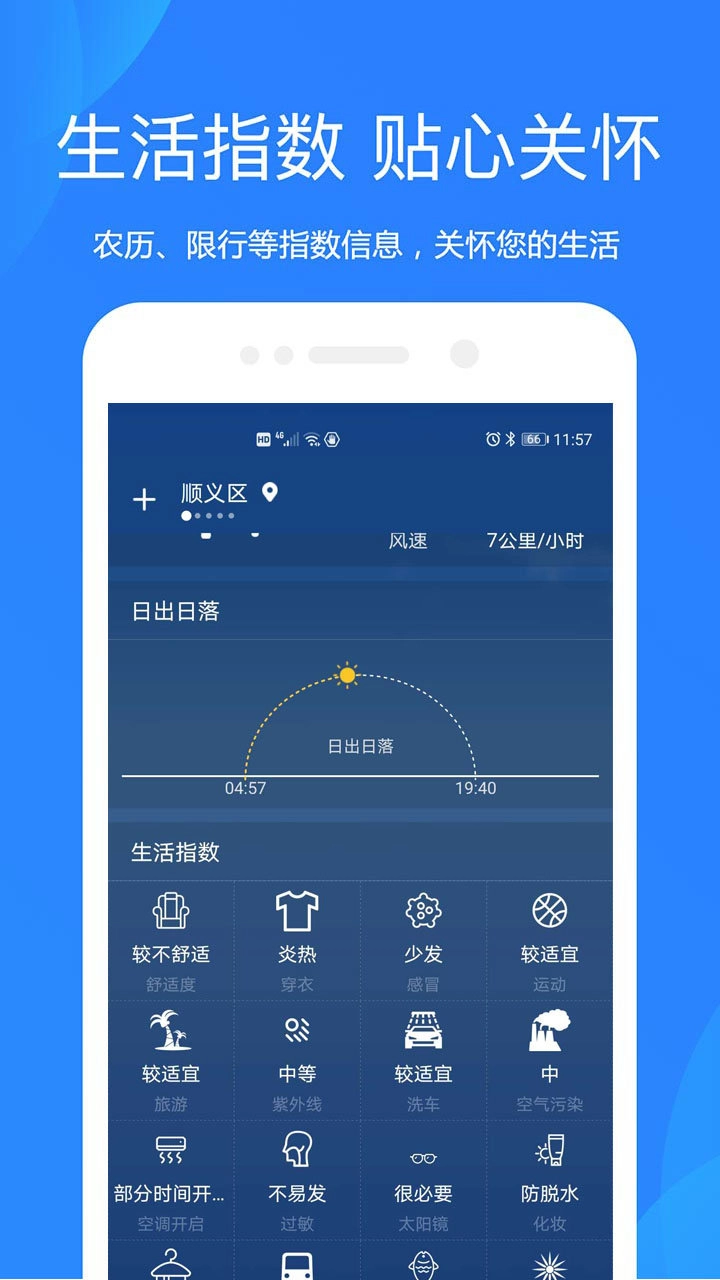Open the 过敏 allergy face icon
The width and height of the screenshot is (720, 1280).
pyautogui.click(x=297, y=1152)
